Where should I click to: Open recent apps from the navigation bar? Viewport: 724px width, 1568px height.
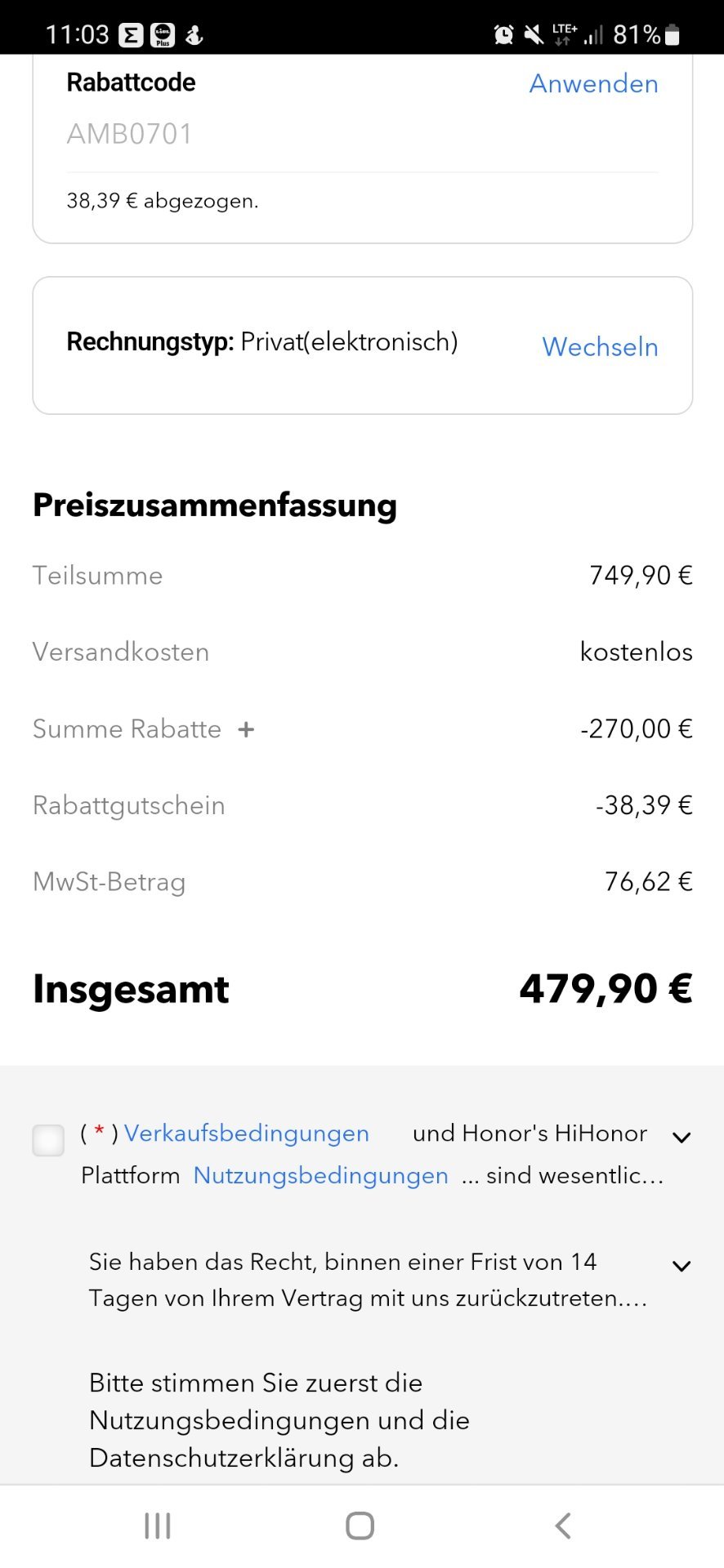point(158,1525)
